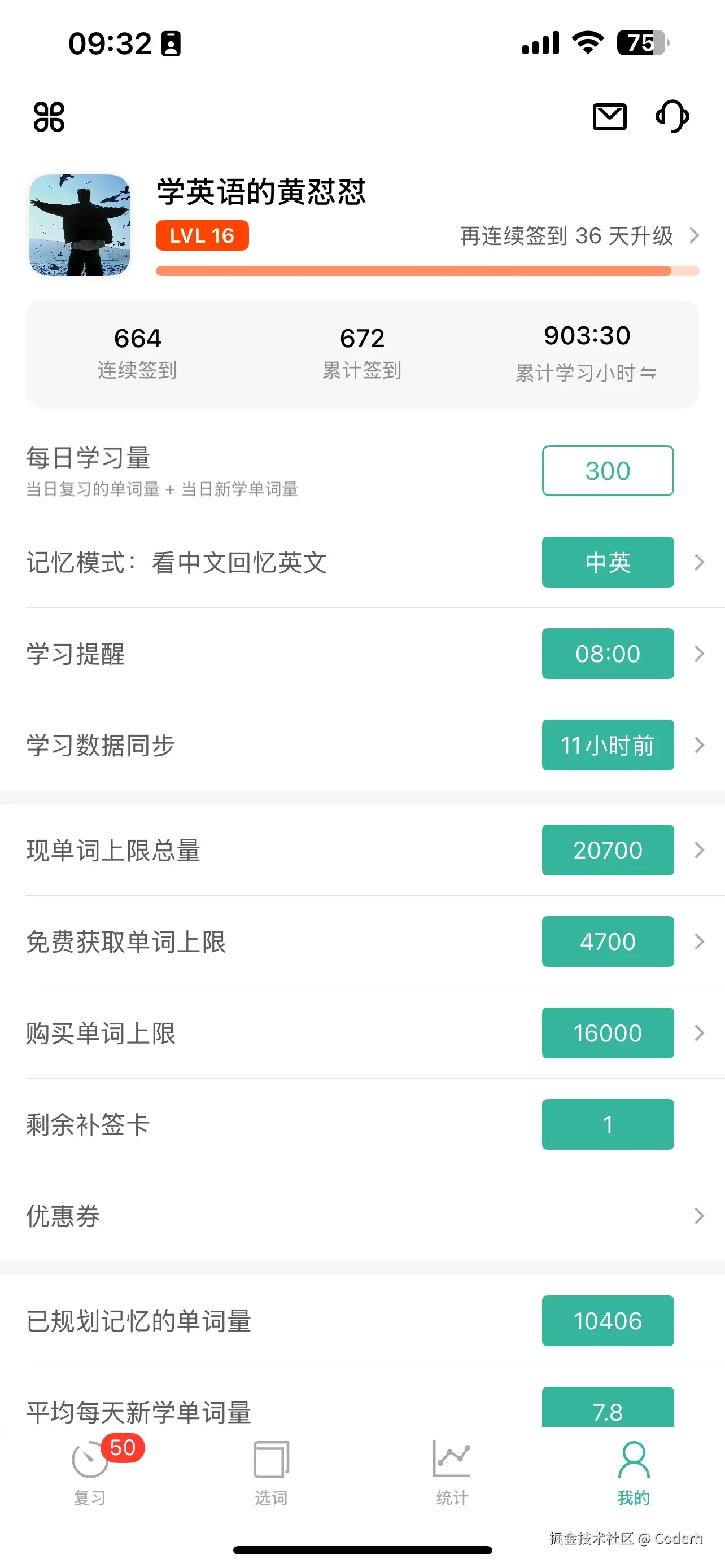
Task: Switch to the 统计 tab
Action: pyautogui.click(x=452, y=1470)
